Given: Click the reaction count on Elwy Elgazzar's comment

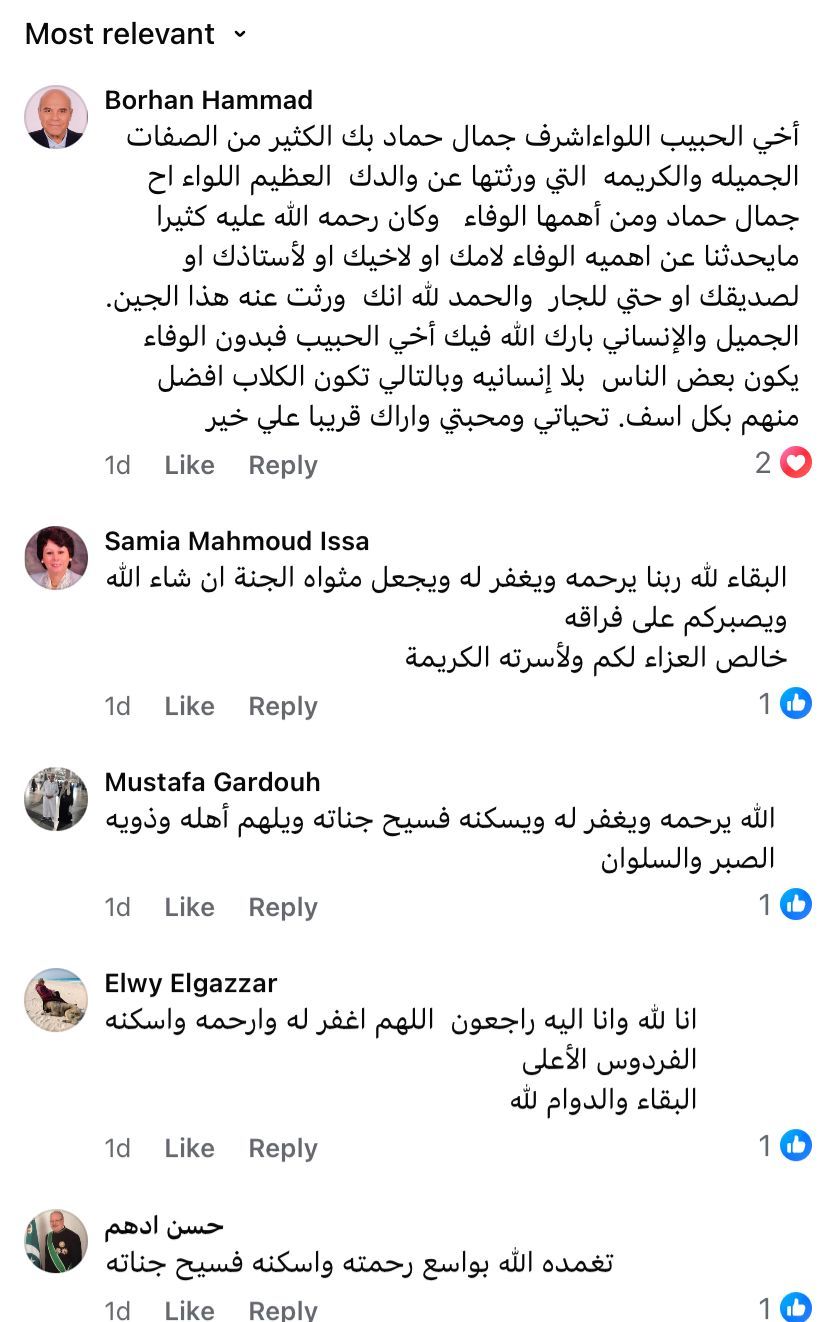Looking at the screenshot, I should [x=765, y=1147].
